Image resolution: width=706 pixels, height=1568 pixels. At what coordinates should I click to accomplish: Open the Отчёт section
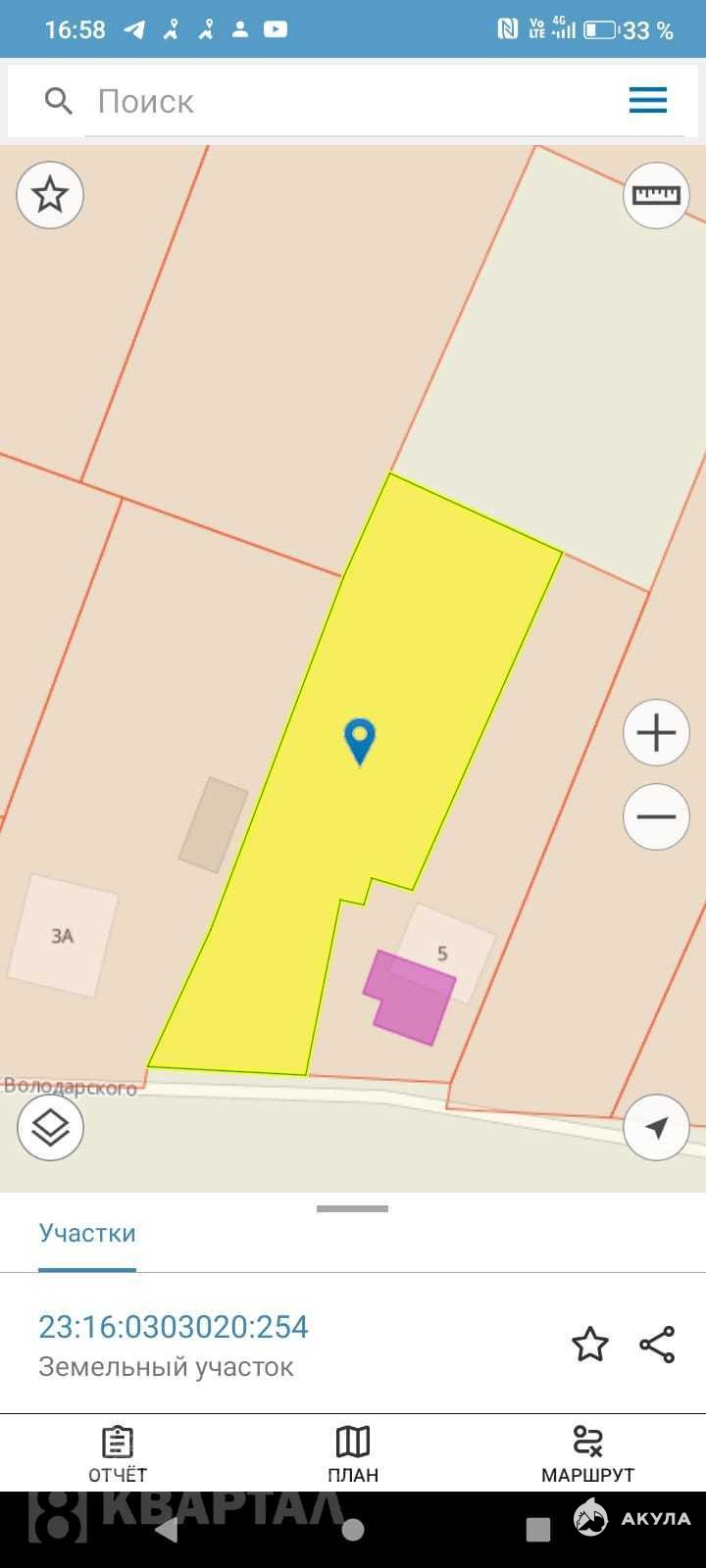(118, 1454)
